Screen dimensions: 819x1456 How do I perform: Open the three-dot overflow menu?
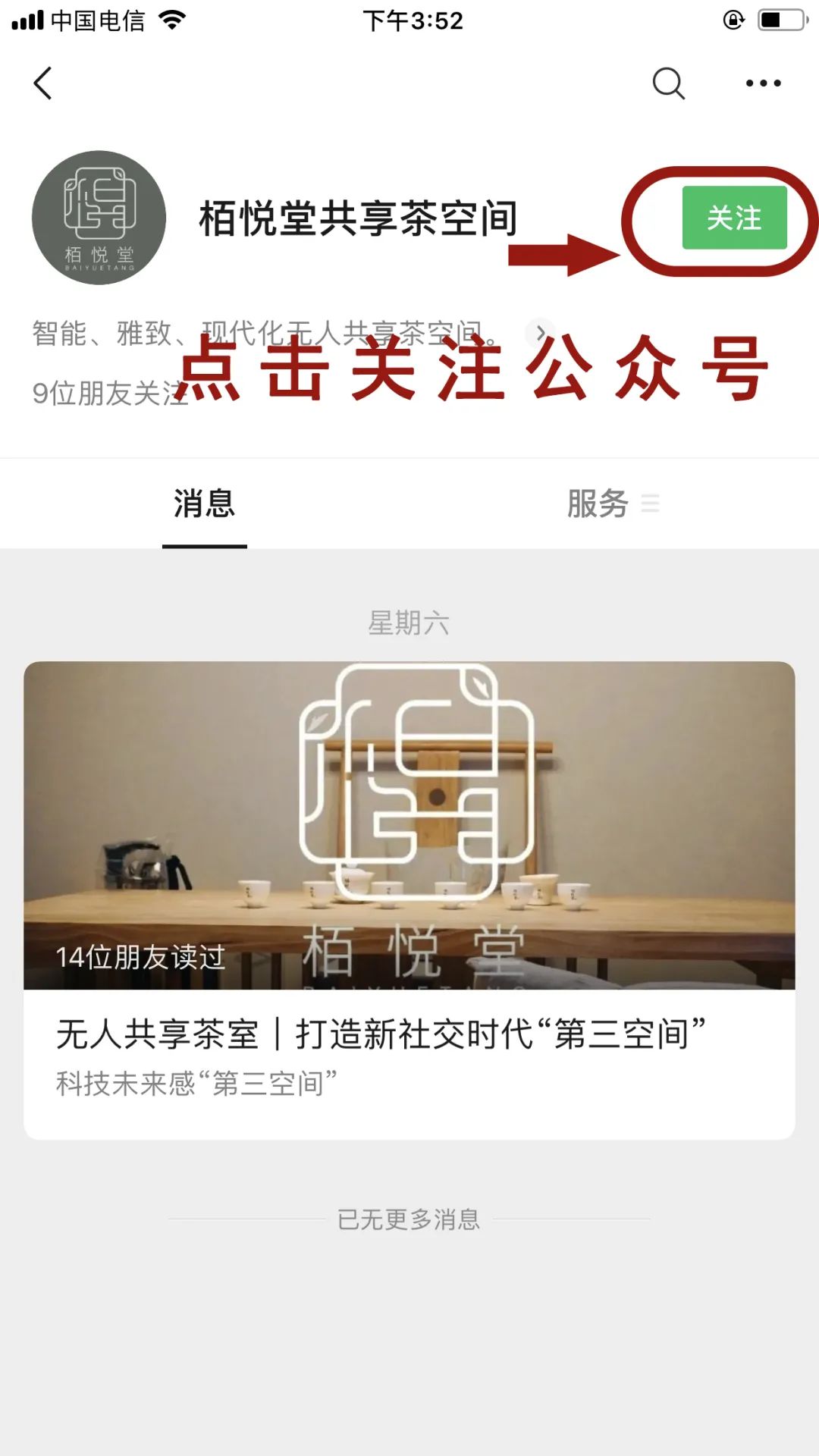(763, 83)
